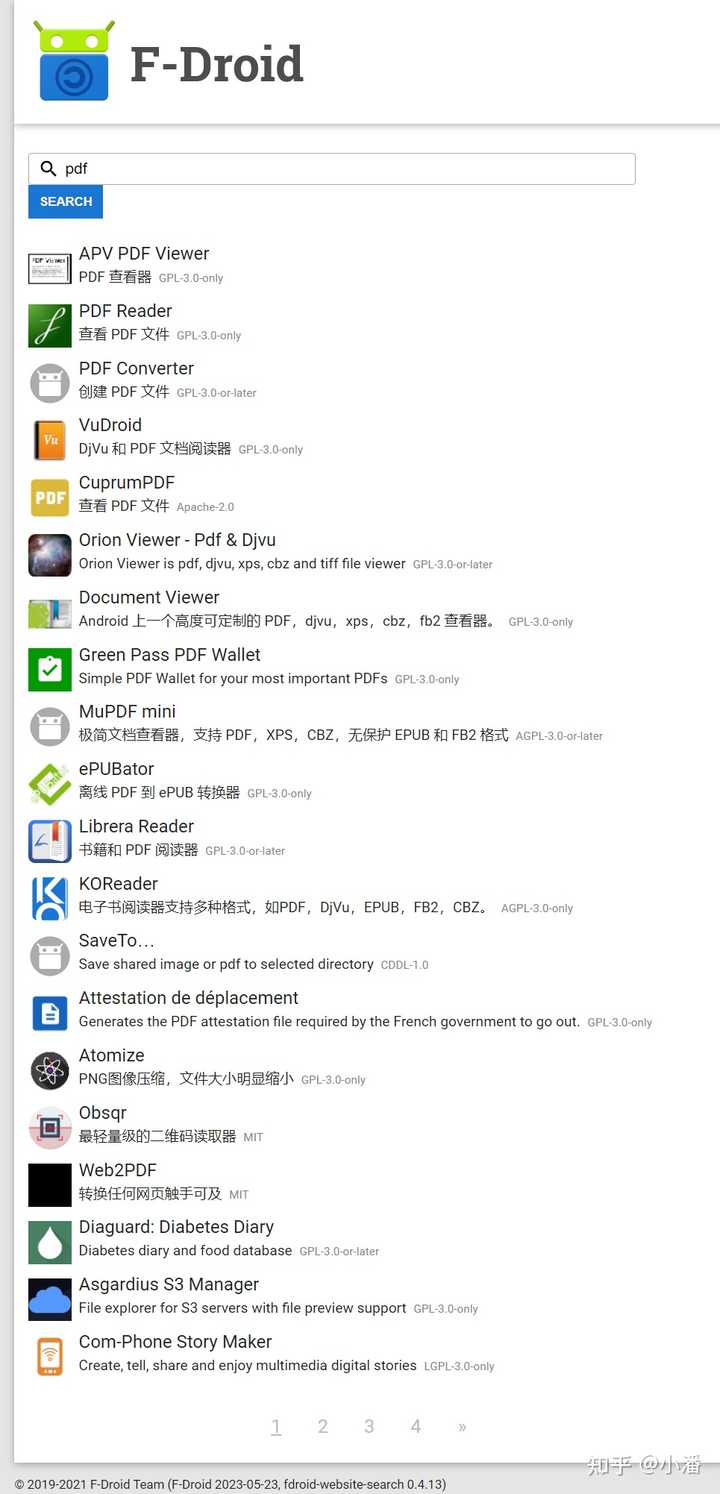This screenshot has height=1494, width=720.
Task: Go to results page 2
Action: 322,1427
